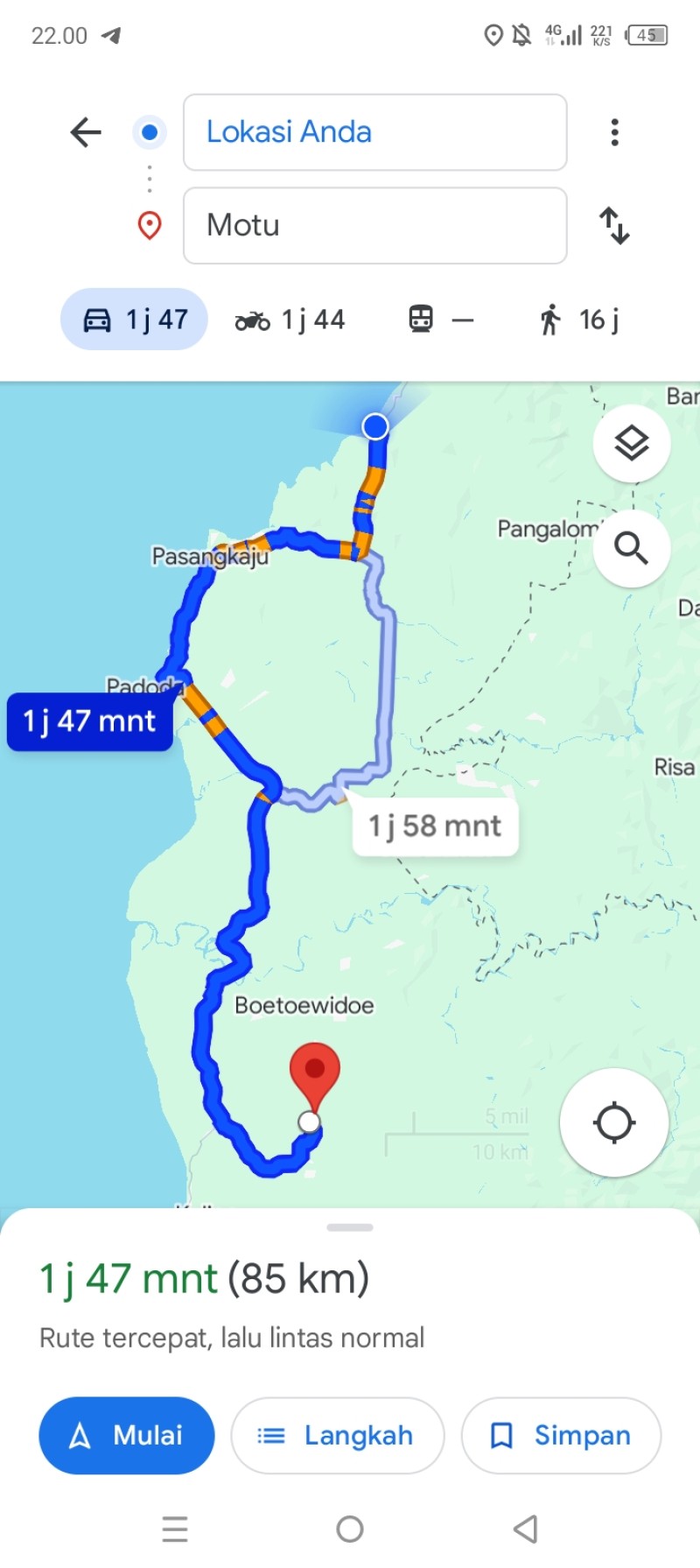Select the alternate route 1 j 58 mnt
700x1568 pixels.
435,826
